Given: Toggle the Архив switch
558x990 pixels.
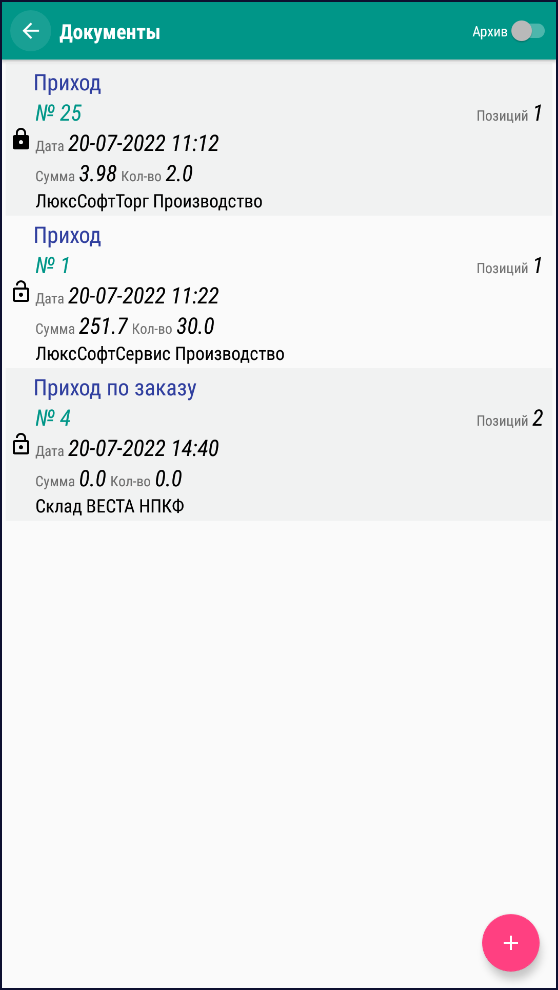Looking at the screenshot, I should 528,32.
